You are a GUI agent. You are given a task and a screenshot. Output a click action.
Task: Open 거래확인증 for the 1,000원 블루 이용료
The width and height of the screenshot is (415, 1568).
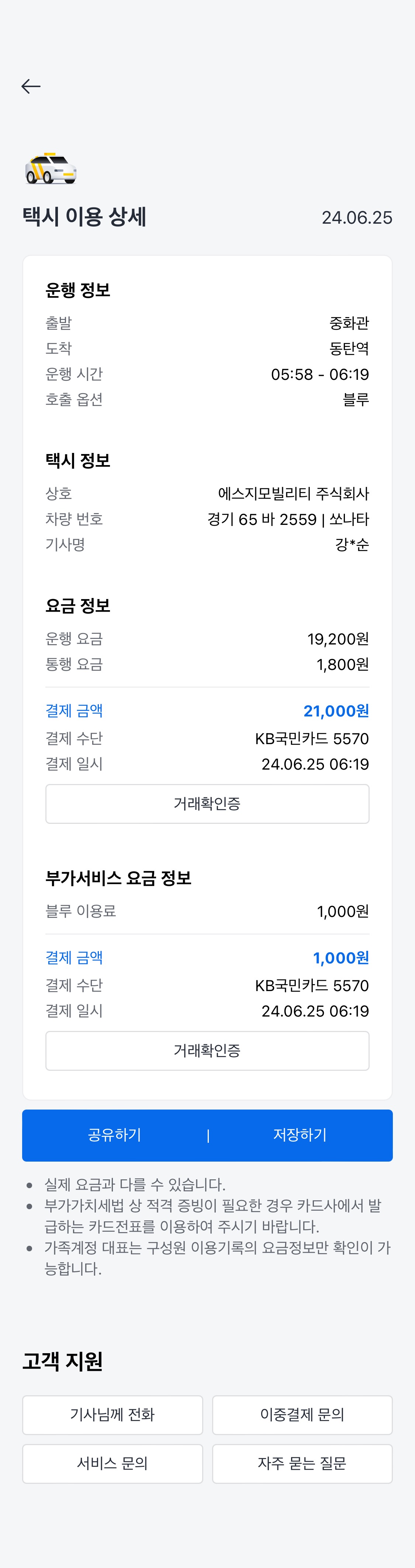pos(207,1050)
